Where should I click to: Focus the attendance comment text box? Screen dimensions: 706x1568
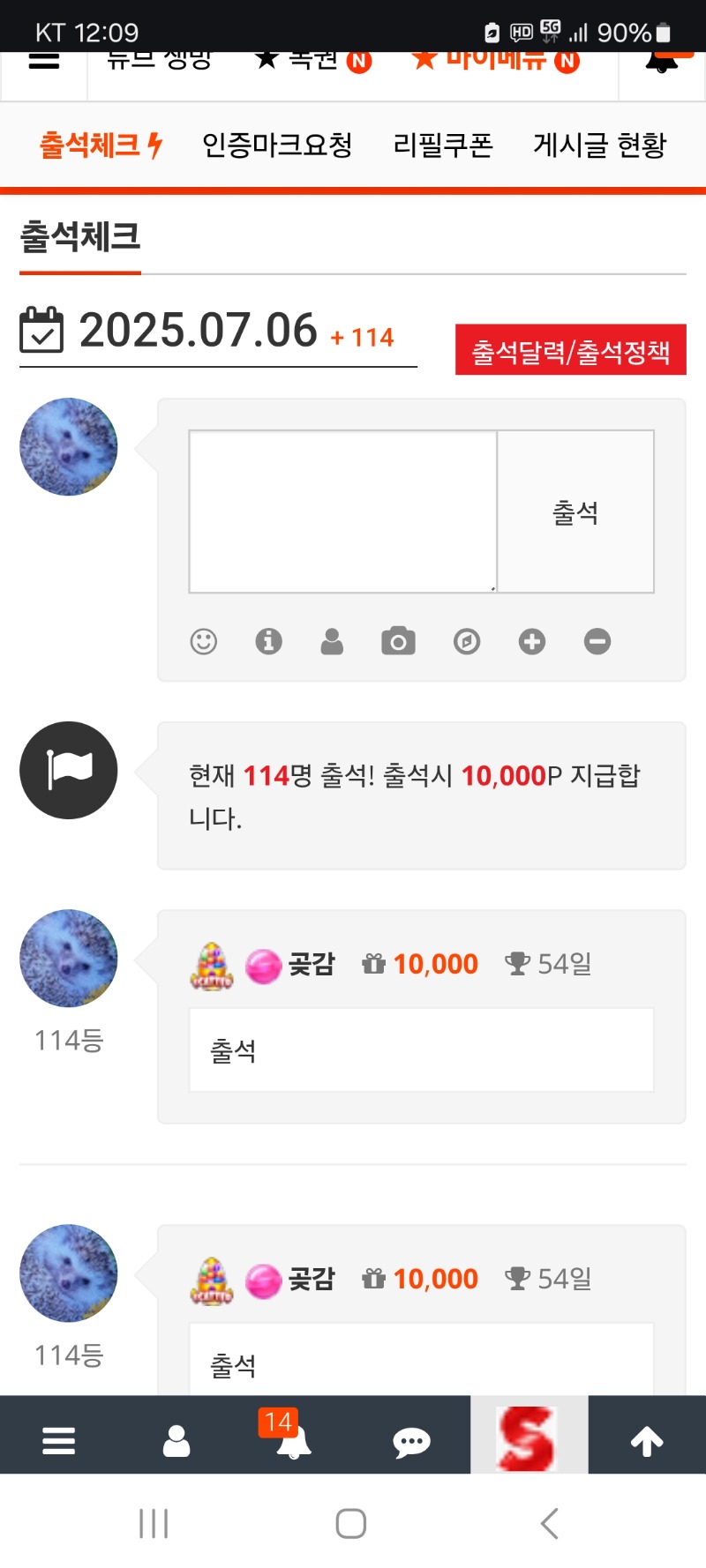(342, 511)
